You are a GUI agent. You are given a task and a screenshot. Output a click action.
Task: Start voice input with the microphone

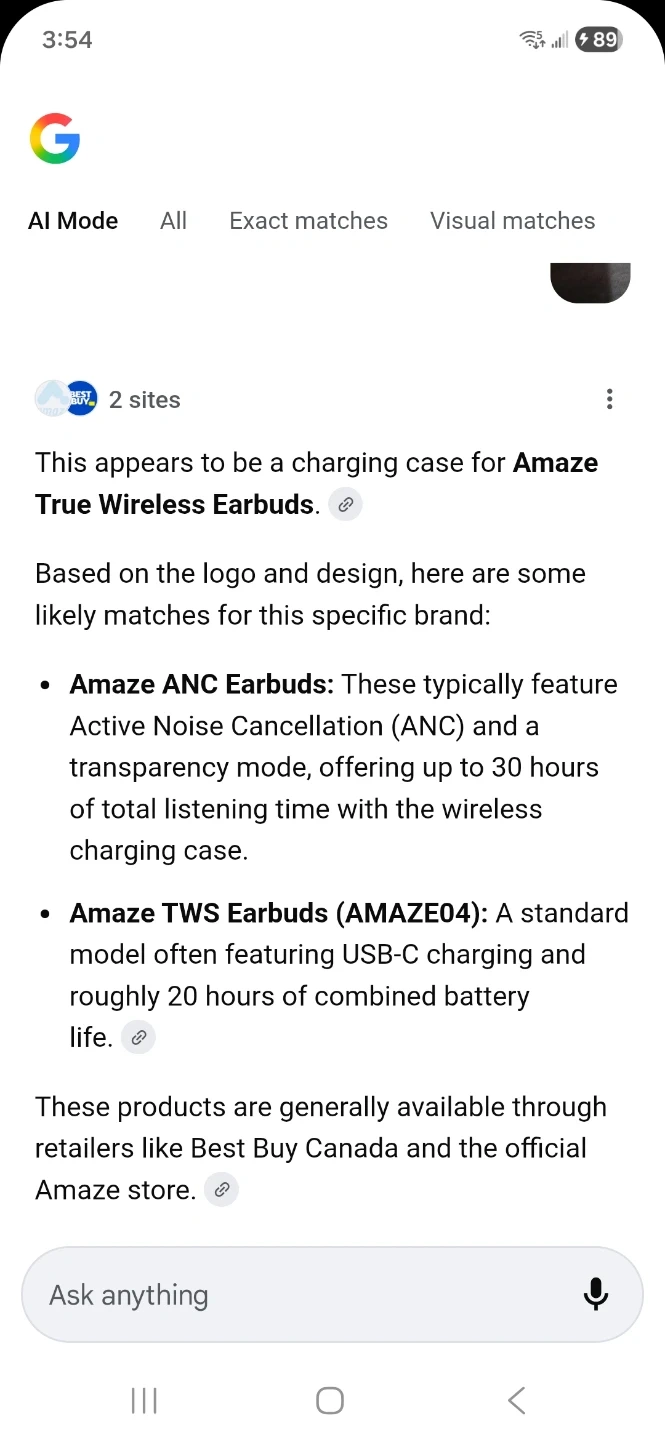pyautogui.click(x=596, y=1294)
